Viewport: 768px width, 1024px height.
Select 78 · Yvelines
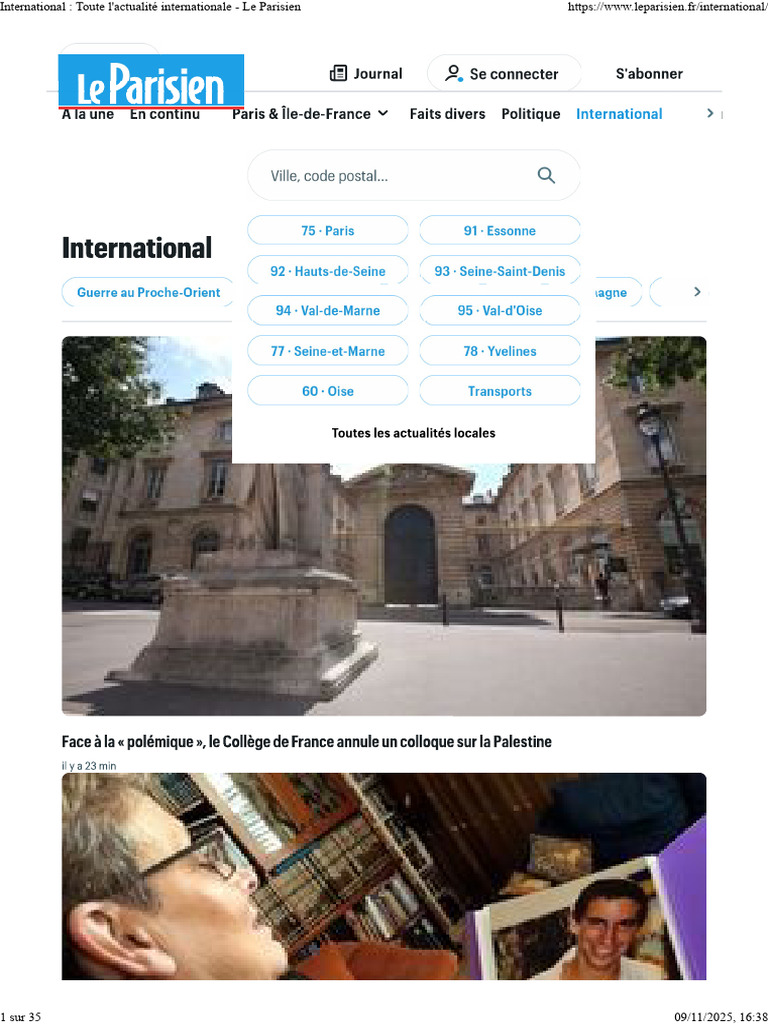(500, 351)
